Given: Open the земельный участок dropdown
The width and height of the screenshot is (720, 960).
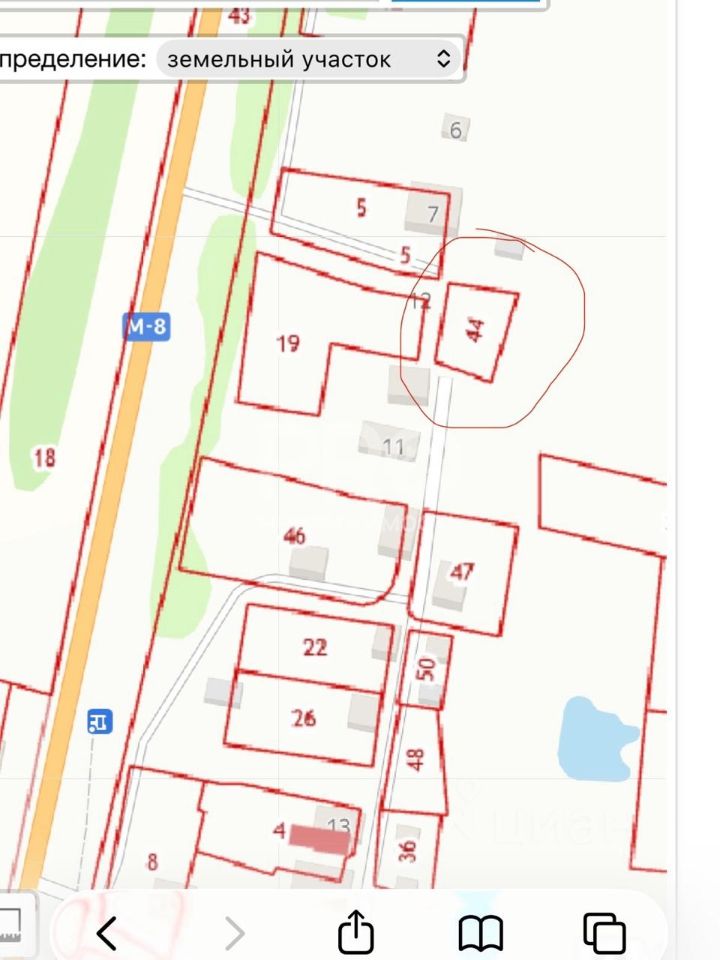Looking at the screenshot, I should tap(308, 59).
